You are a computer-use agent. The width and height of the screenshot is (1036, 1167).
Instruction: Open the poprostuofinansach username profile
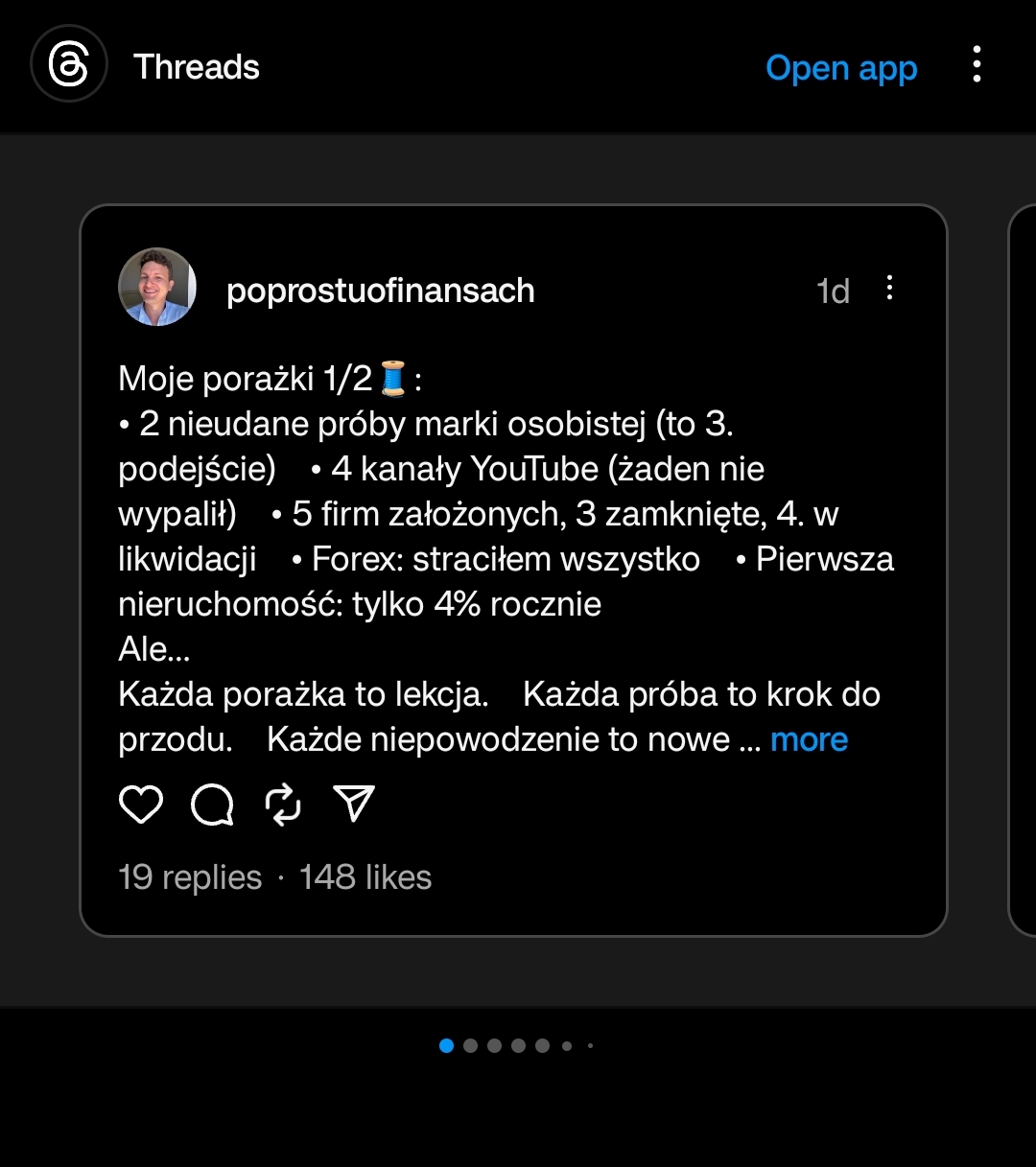tap(380, 291)
